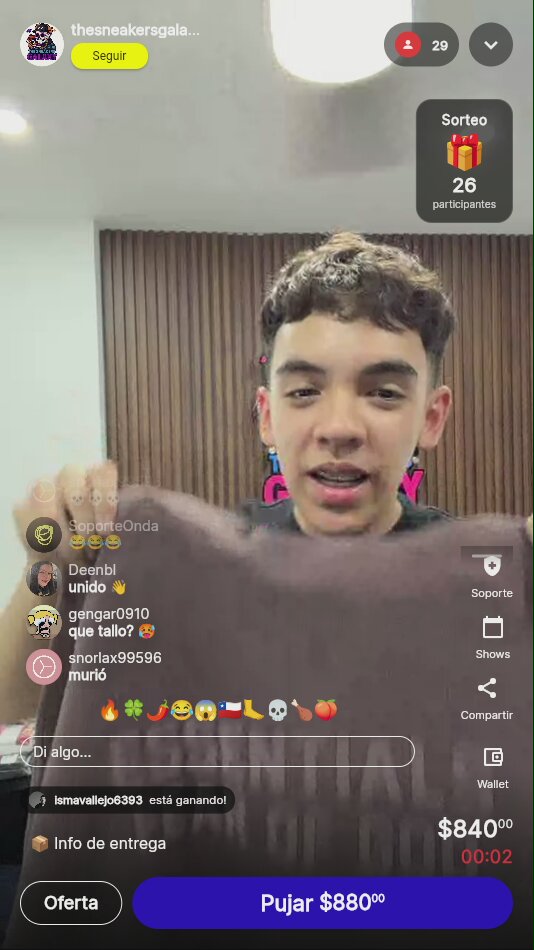Send the peach emoji reaction
Screen dimensions: 534x950
click(x=326, y=709)
